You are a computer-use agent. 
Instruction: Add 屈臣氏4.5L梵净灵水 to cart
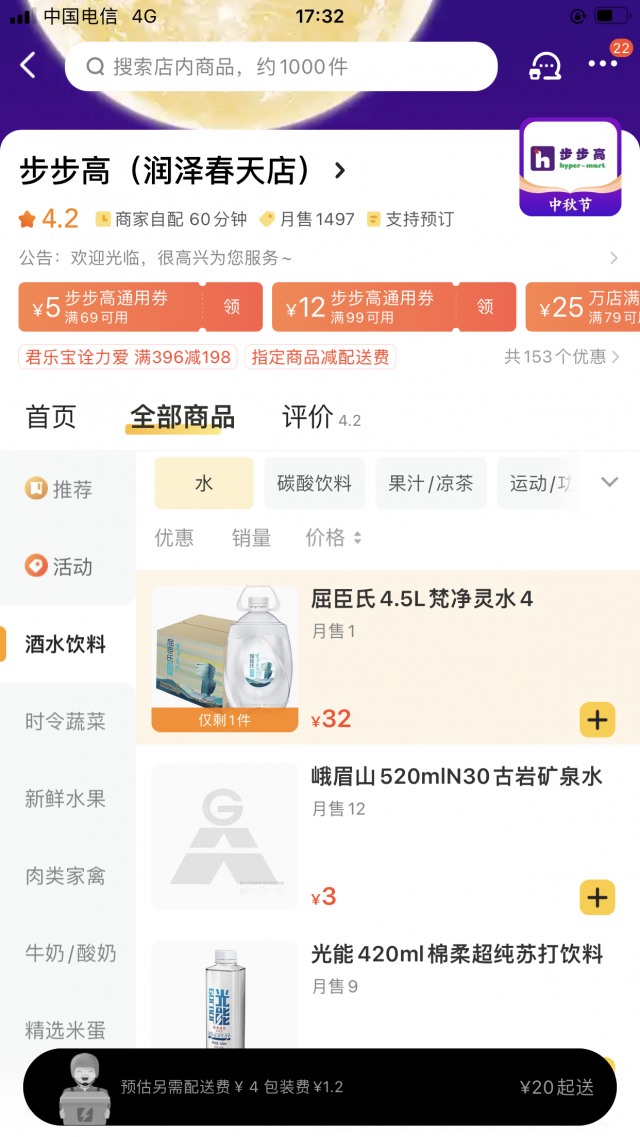(597, 719)
